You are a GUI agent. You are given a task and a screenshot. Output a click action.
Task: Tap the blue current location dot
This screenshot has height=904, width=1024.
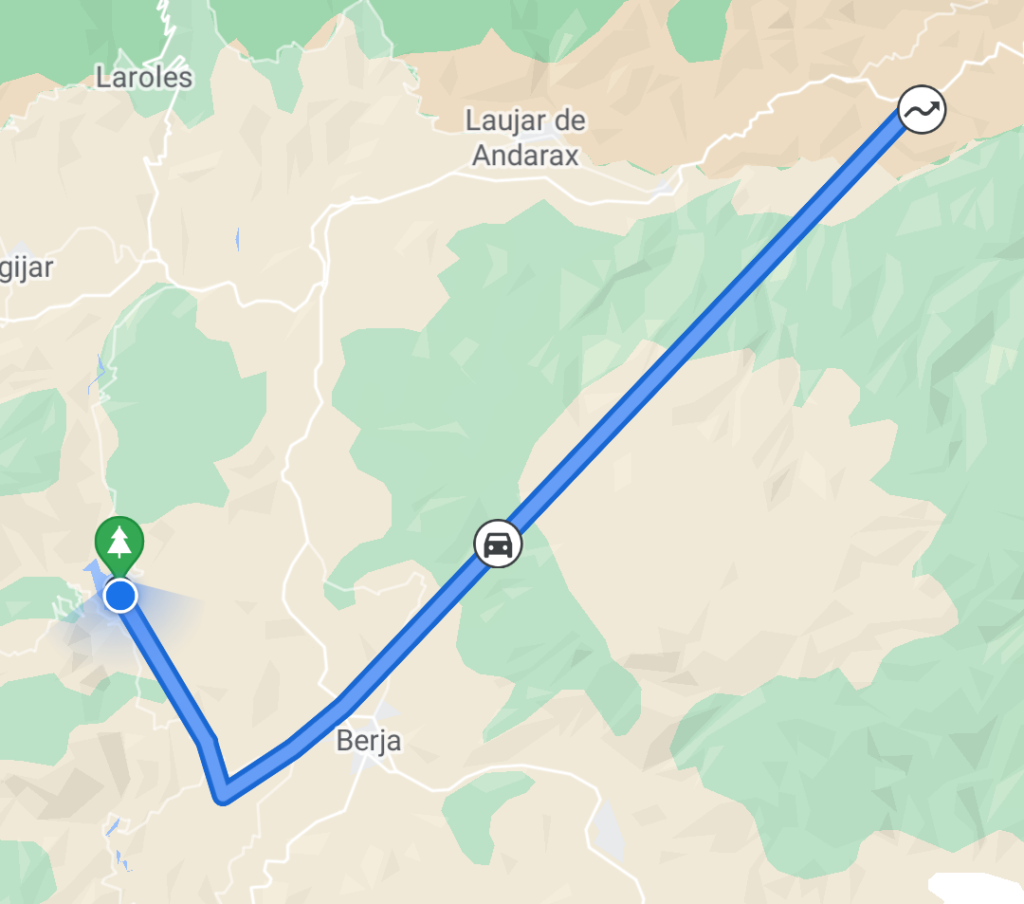121,596
